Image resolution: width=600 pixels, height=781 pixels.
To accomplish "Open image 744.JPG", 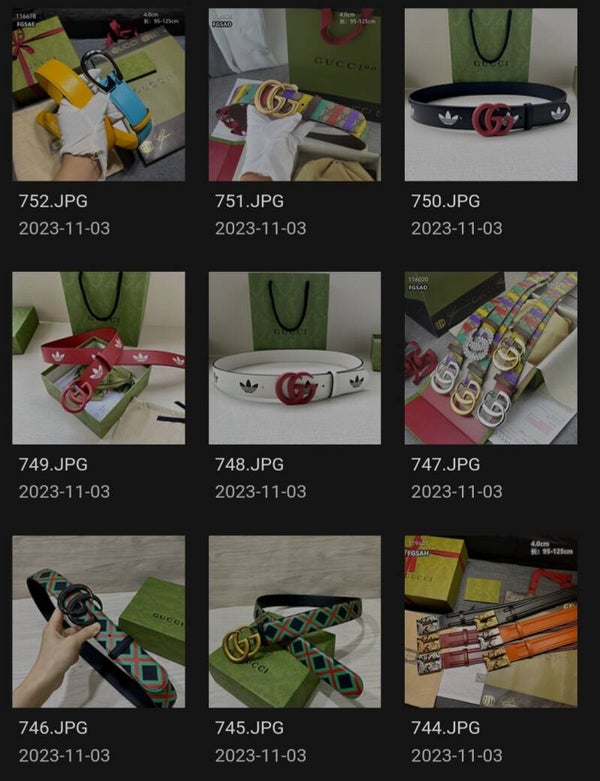I will point(490,622).
